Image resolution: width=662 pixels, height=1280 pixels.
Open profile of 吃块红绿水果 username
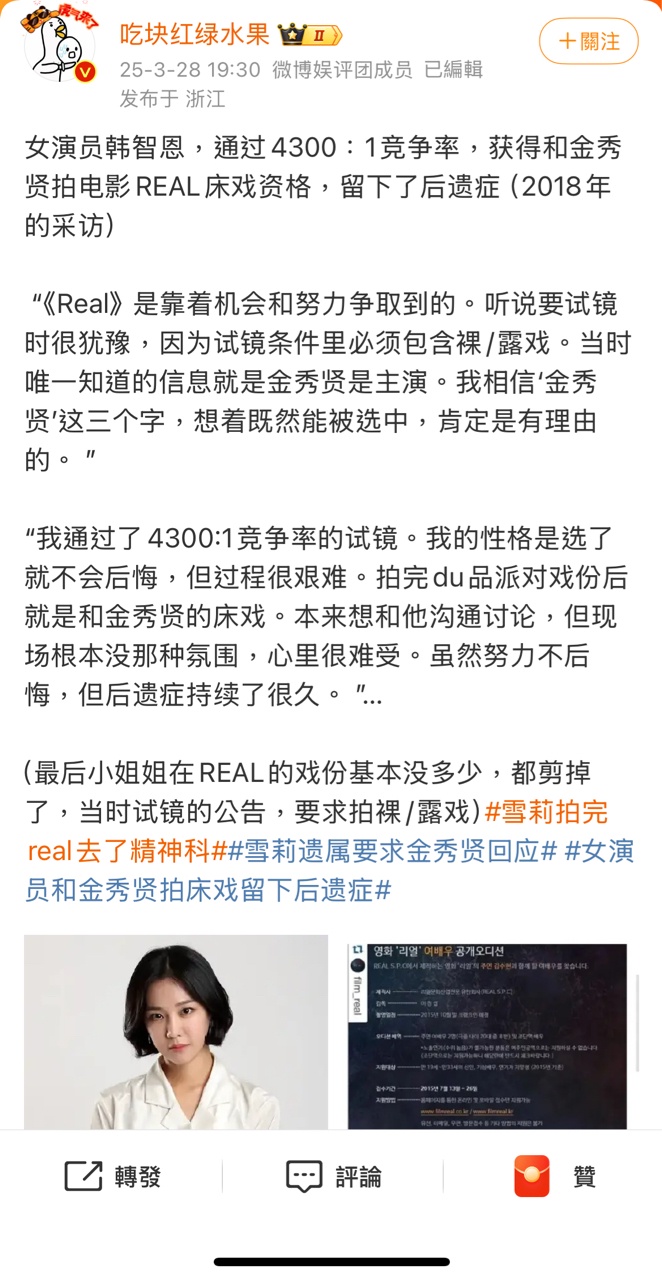point(194,35)
